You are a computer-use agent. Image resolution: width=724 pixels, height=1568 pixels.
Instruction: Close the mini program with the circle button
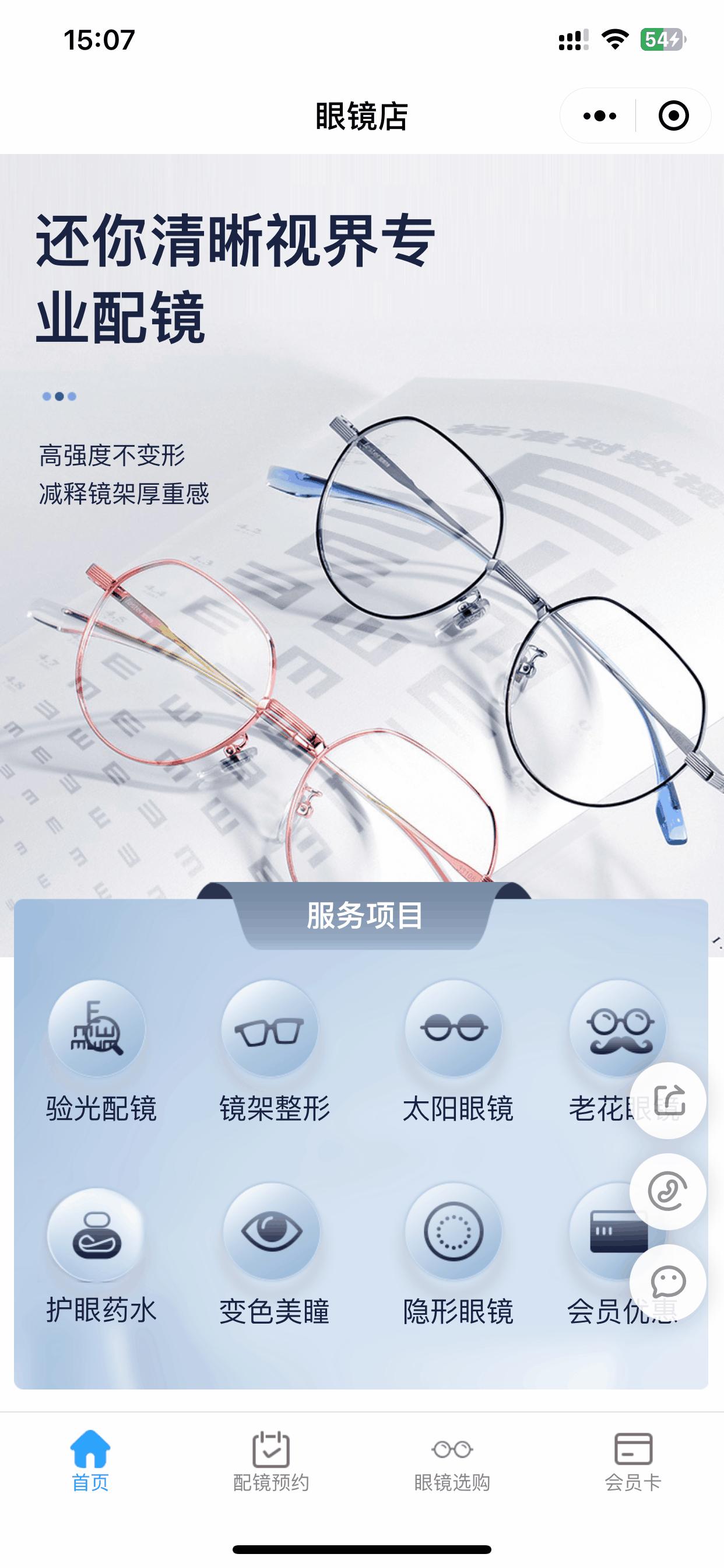pos(673,116)
